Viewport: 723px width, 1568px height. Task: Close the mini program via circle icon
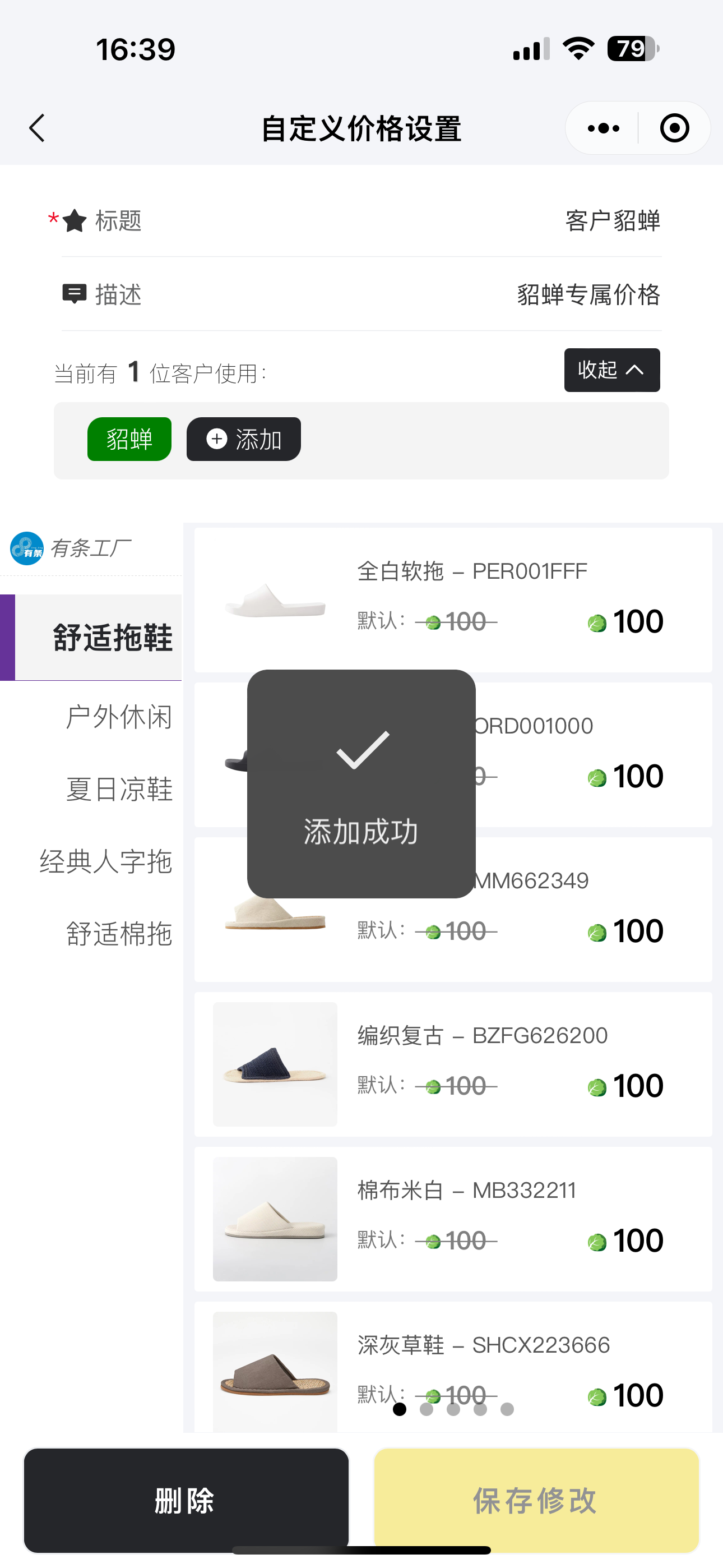[x=674, y=128]
